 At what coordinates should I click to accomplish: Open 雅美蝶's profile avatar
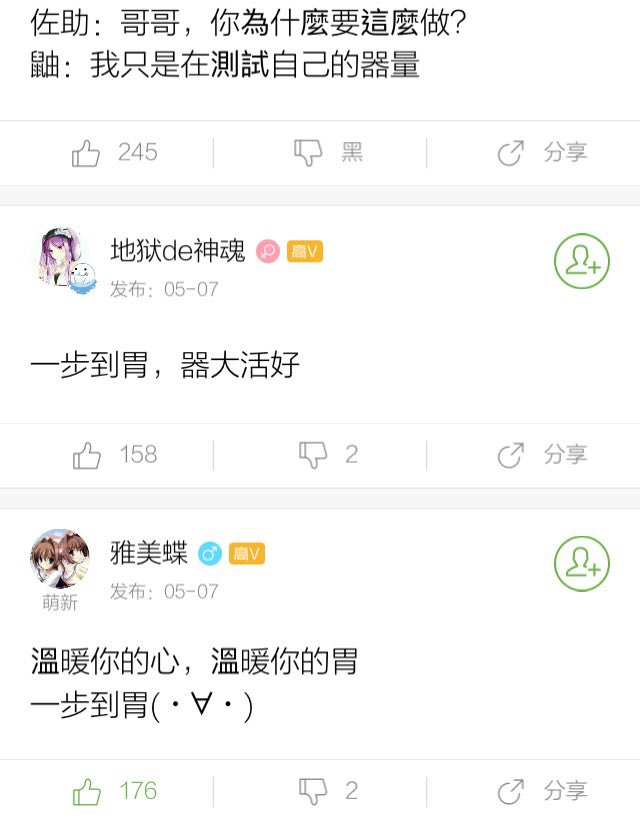tap(59, 558)
